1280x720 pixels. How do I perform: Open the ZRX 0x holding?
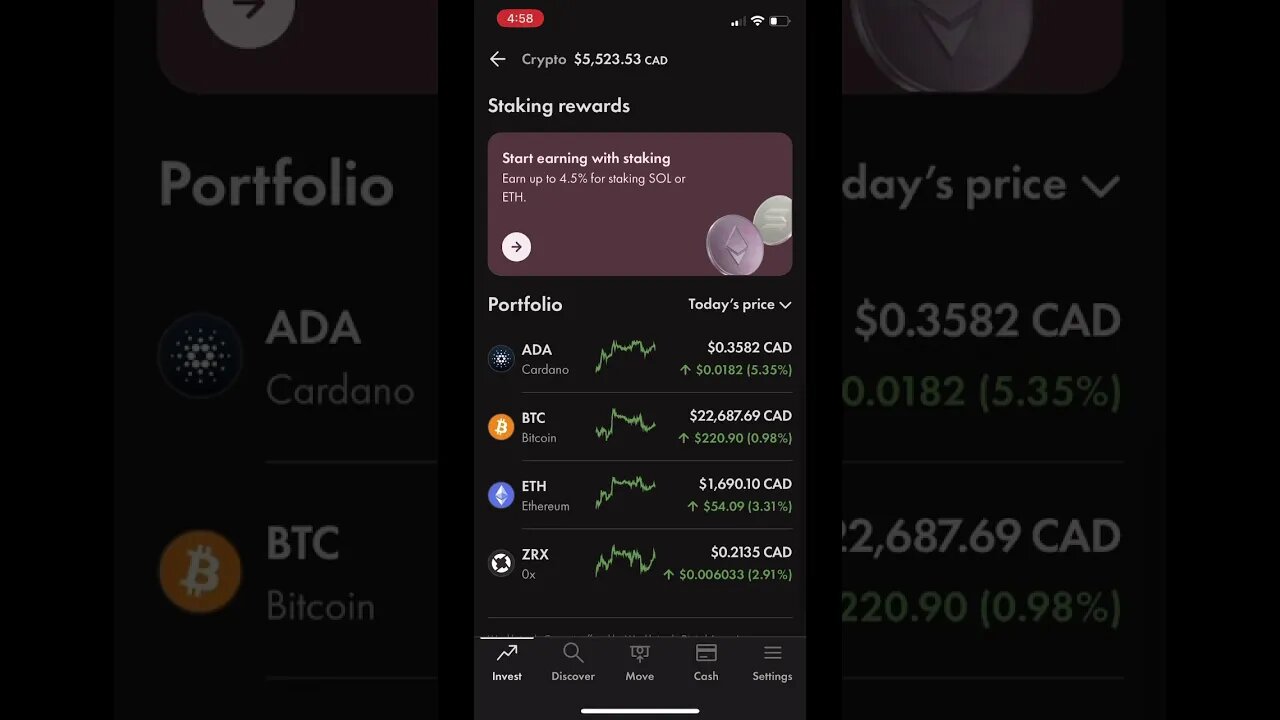coord(639,563)
